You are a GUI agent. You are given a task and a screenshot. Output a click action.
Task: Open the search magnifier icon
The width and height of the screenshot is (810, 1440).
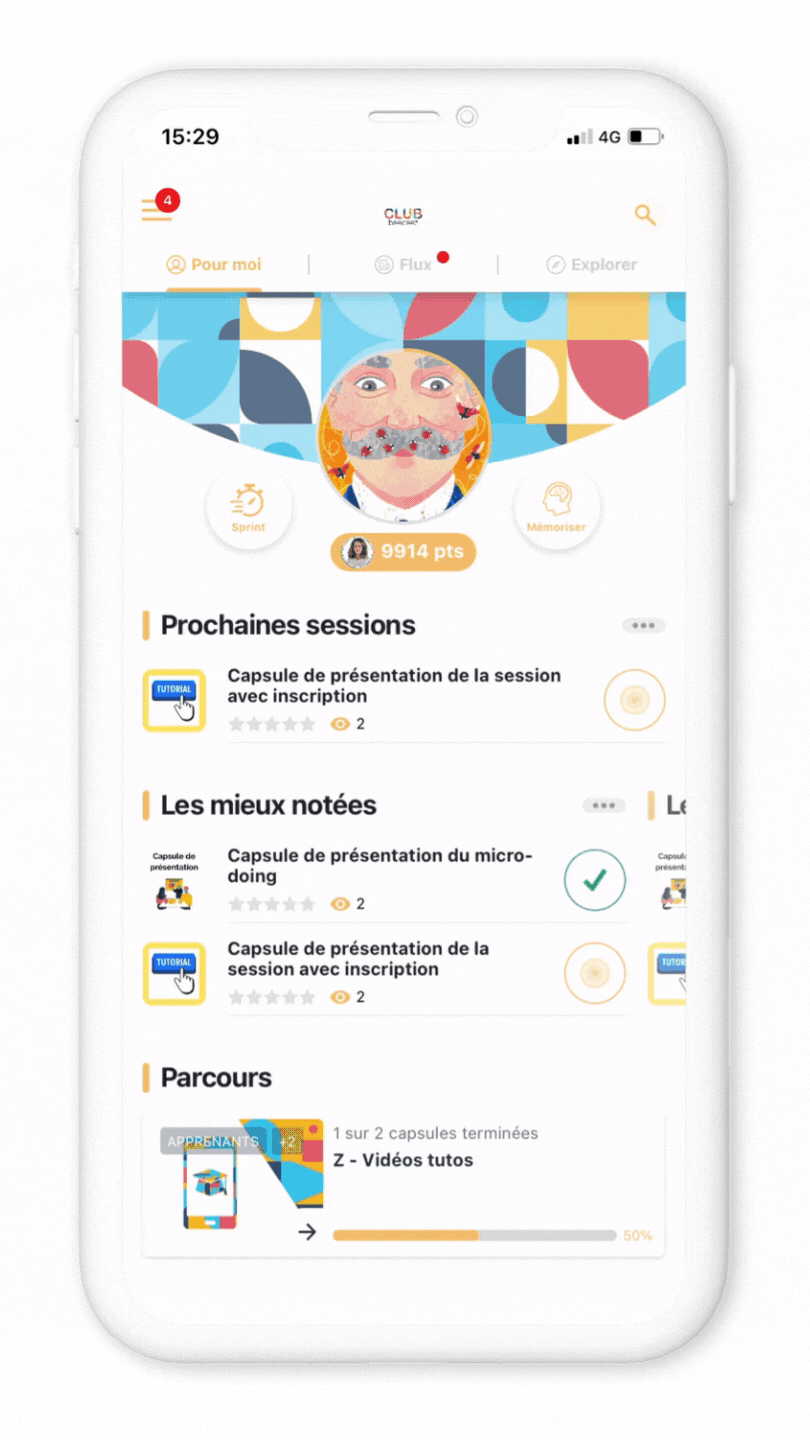pos(645,214)
